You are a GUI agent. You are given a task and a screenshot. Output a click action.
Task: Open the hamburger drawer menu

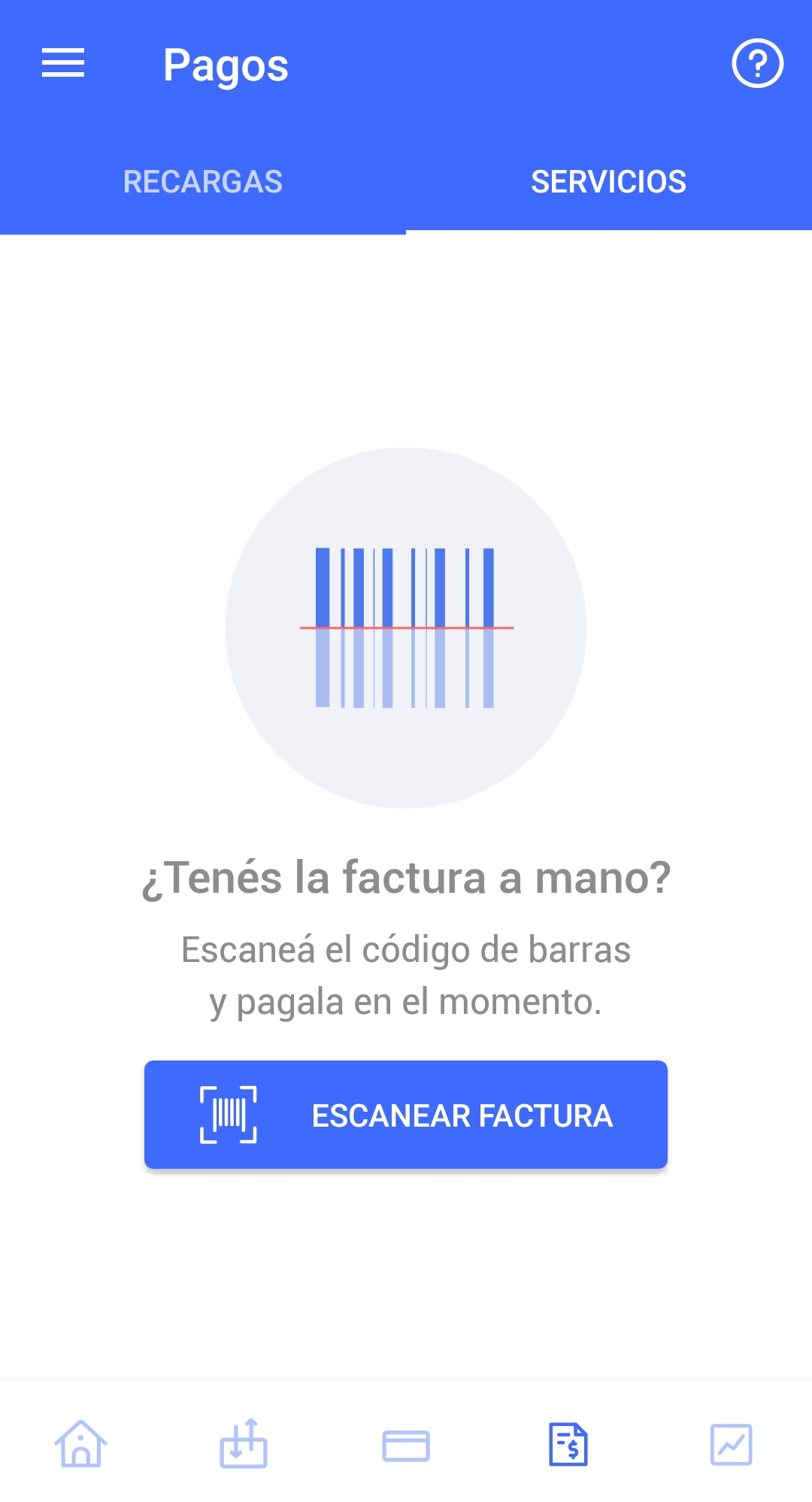tap(63, 63)
